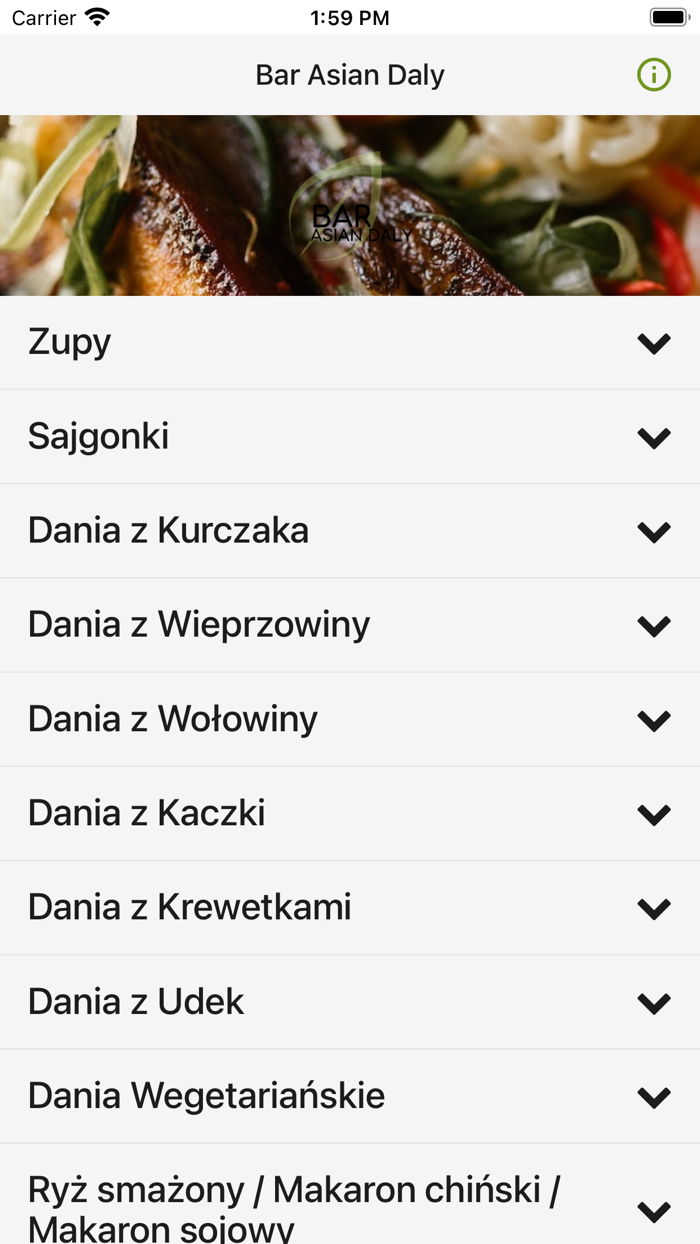Open Dania z Kurczaka dishes
Screen dimensions: 700x1244
point(350,531)
